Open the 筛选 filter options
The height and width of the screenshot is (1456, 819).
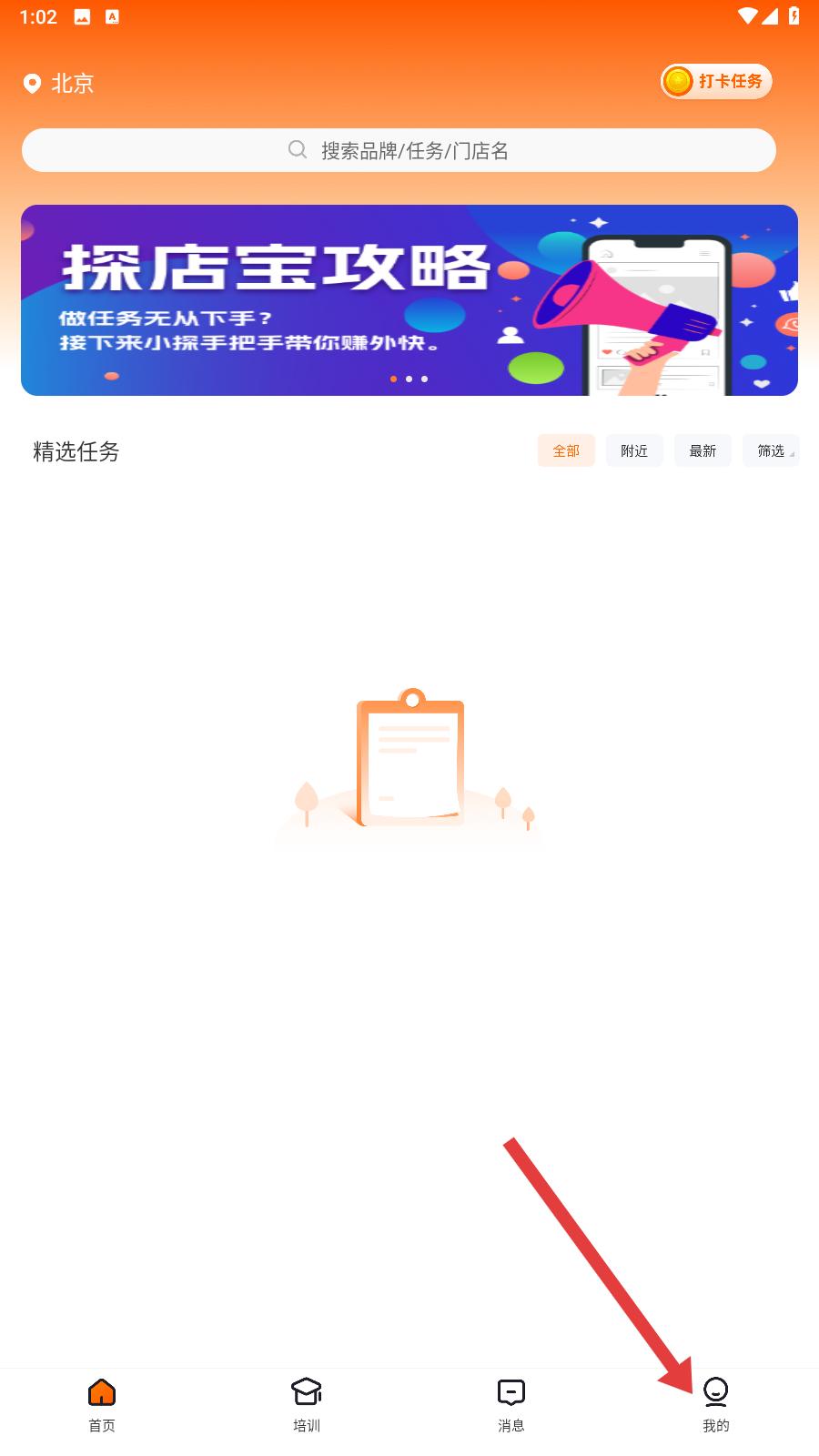(x=771, y=450)
